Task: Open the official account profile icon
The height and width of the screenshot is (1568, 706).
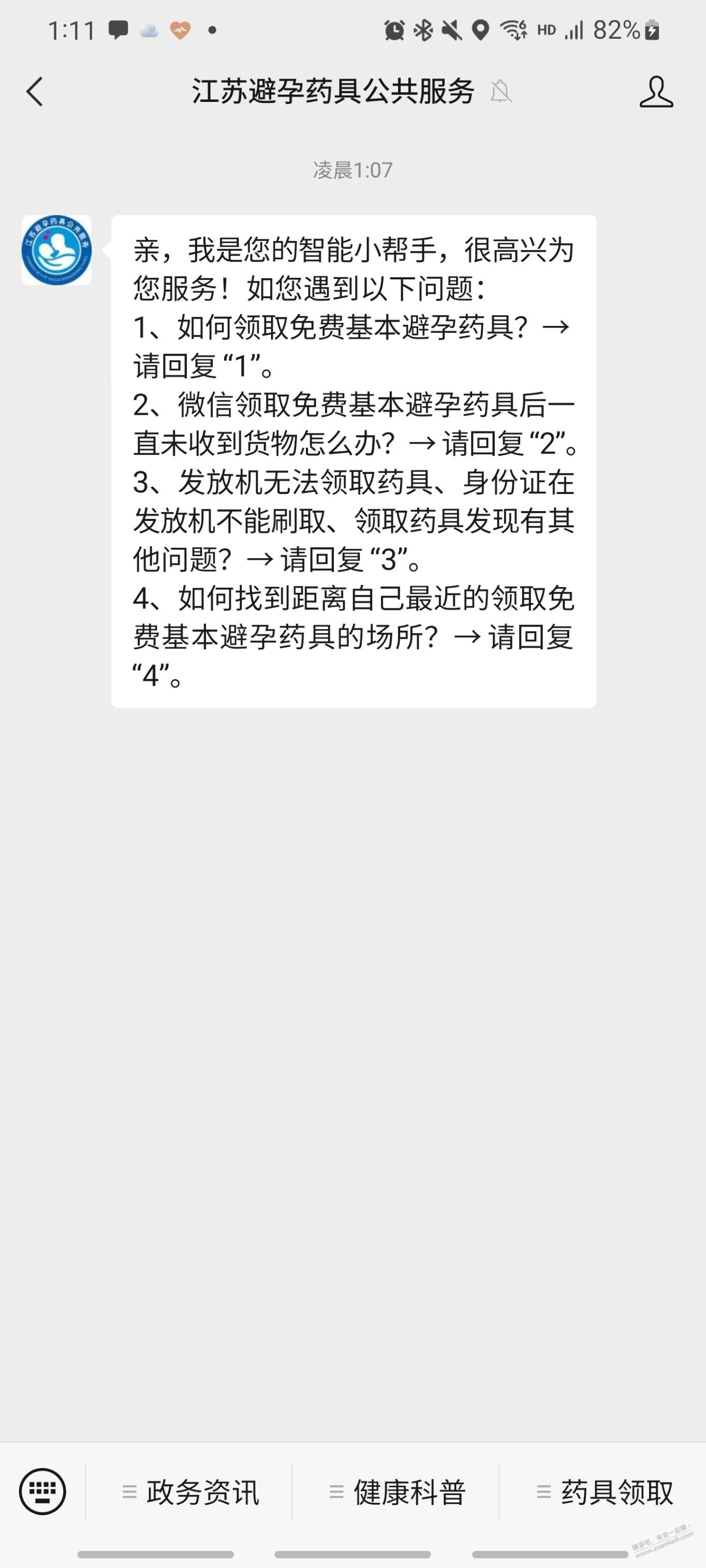Action: pos(655,92)
